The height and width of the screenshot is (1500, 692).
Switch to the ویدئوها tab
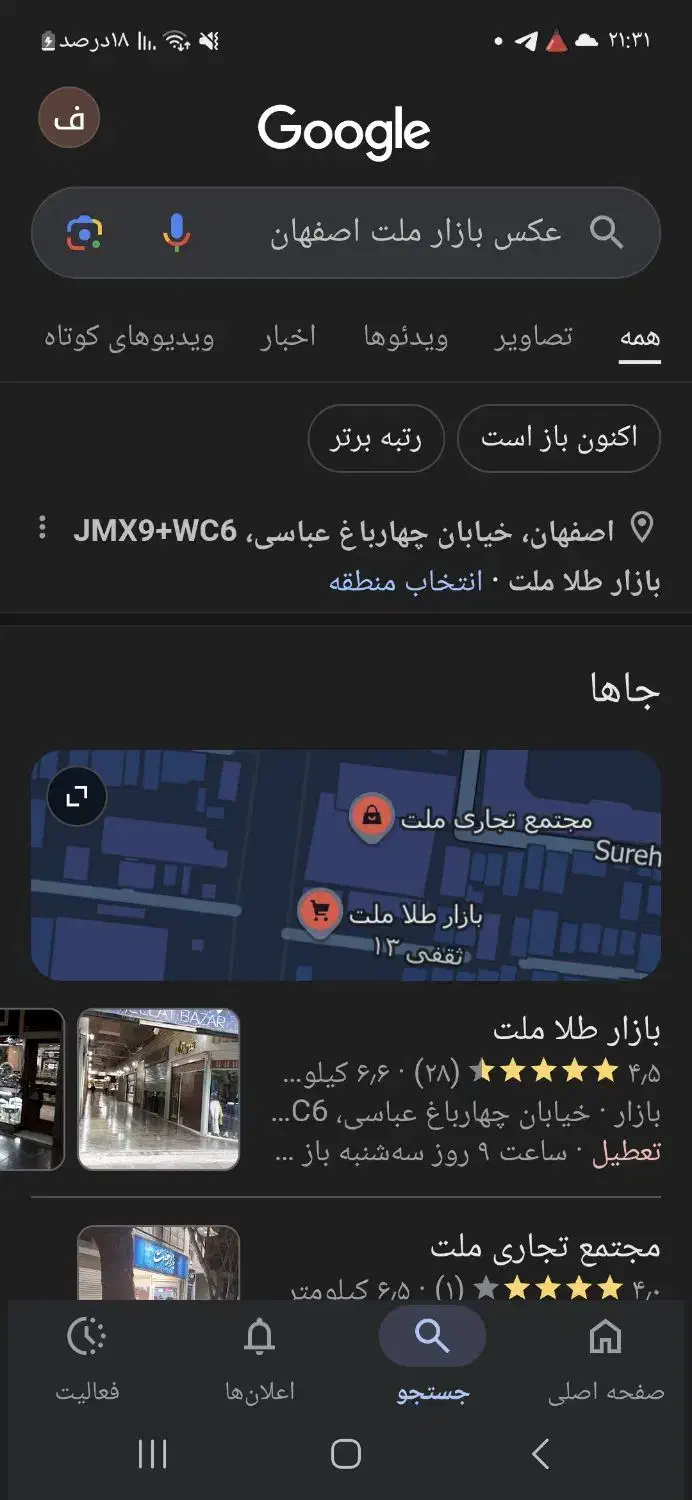point(406,337)
